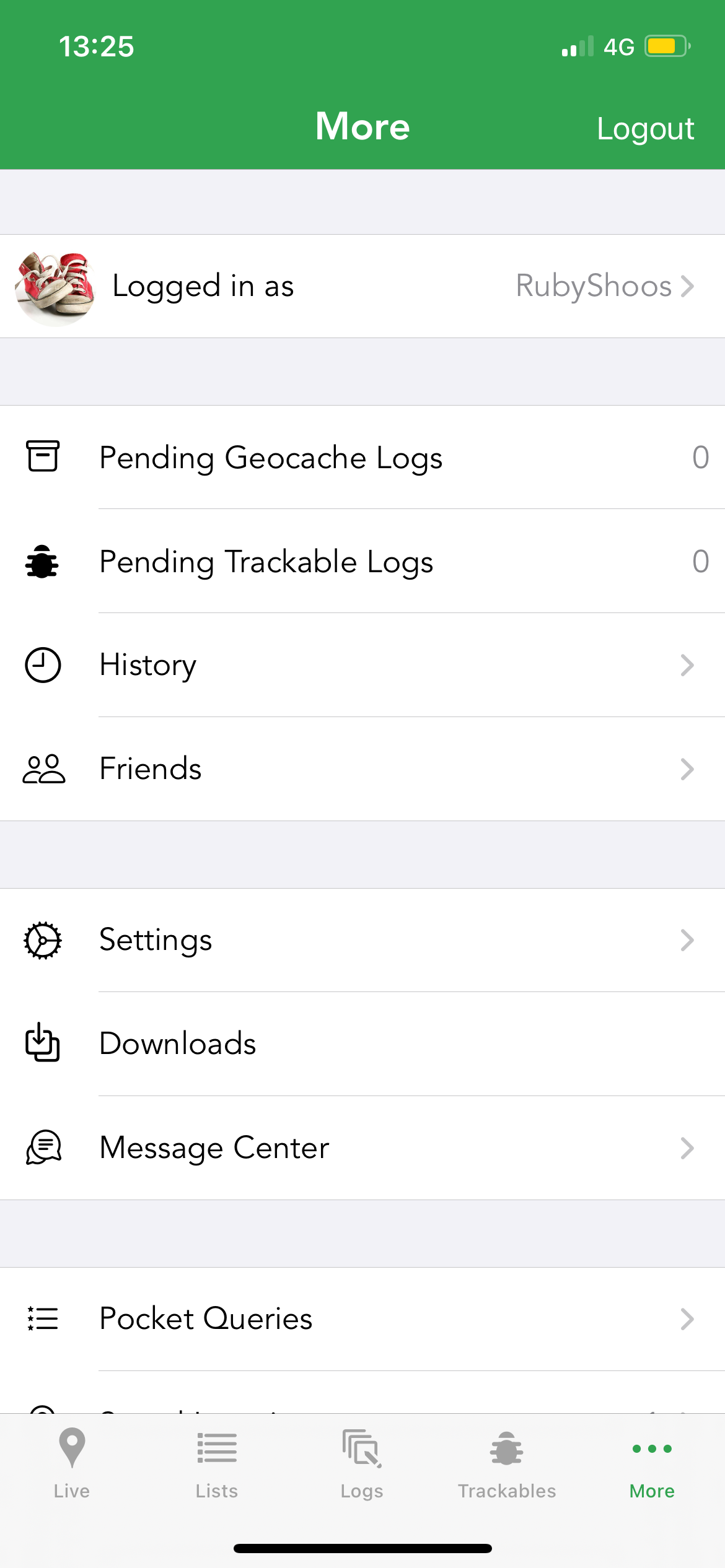This screenshot has width=725, height=1568.
Task: Switch to the Lists tab
Action: [x=217, y=1464]
